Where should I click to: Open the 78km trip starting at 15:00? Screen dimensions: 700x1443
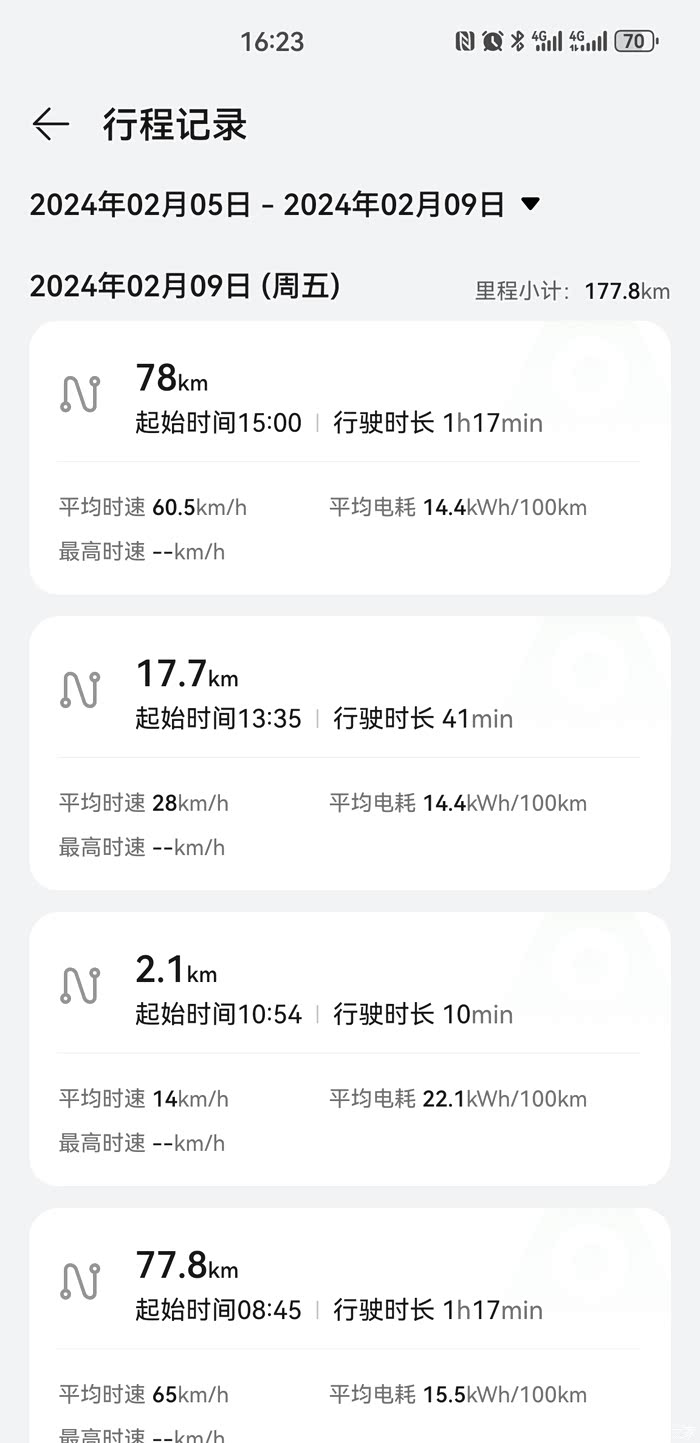(x=350, y=458)
